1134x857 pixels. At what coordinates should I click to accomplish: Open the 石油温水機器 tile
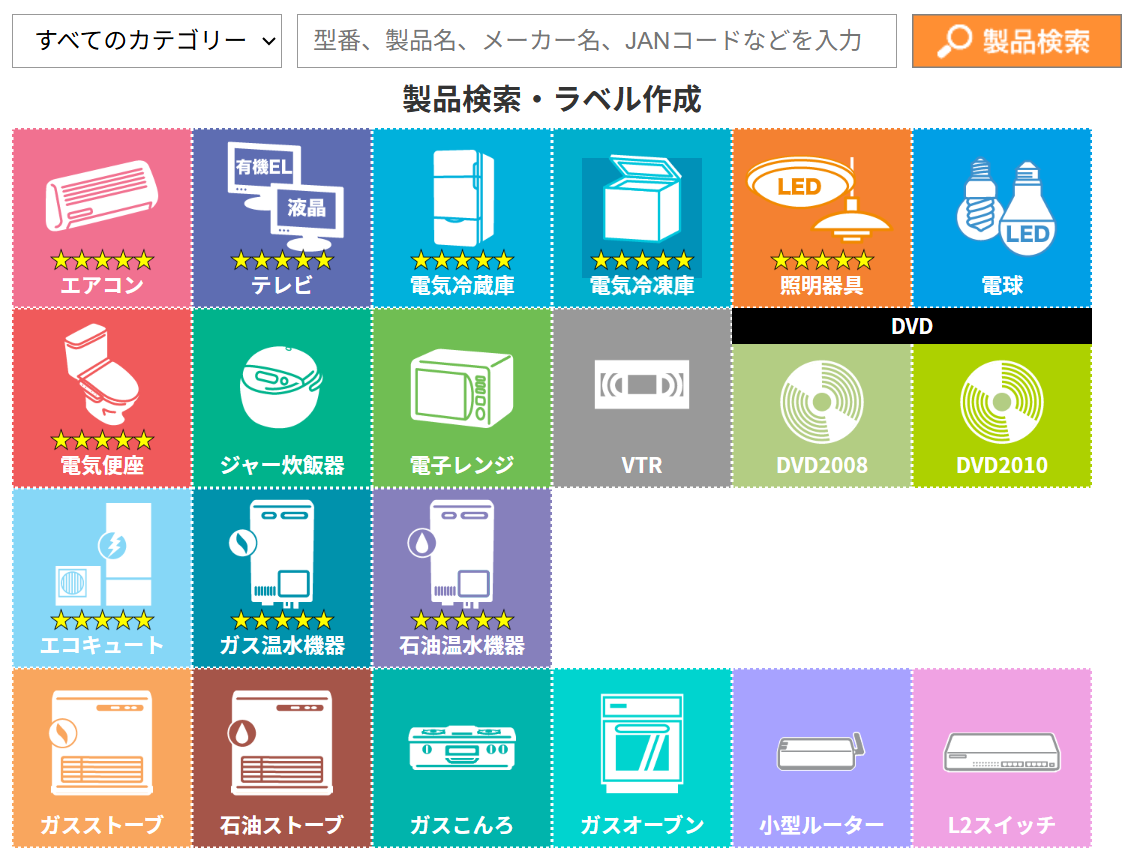[x=462, y=578]
